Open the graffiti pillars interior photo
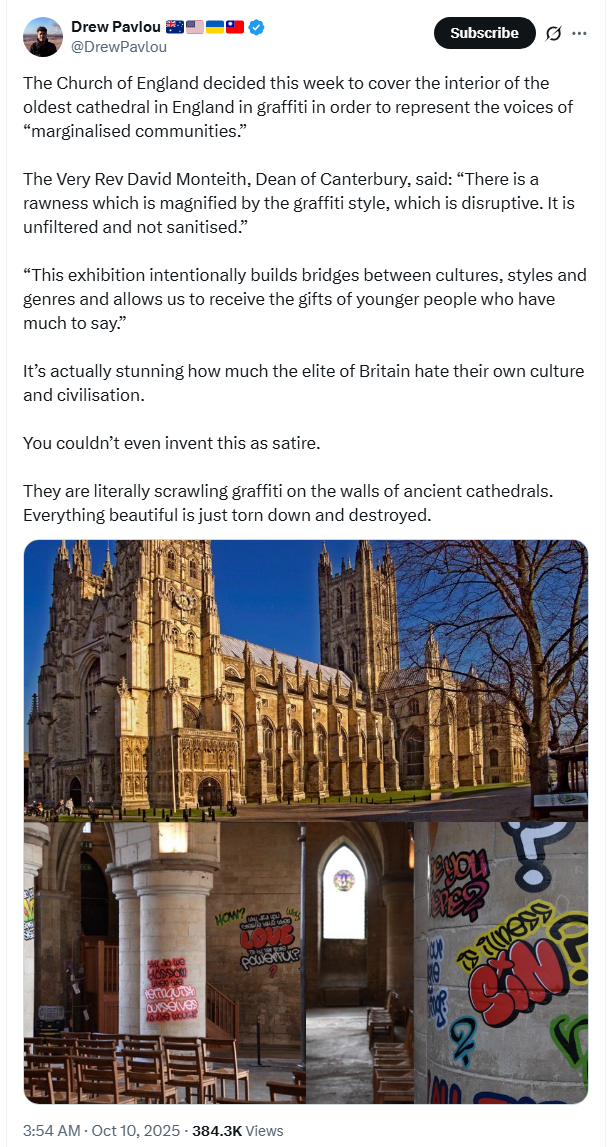The width and height of the screenshot is (607, 1147). 165,963
